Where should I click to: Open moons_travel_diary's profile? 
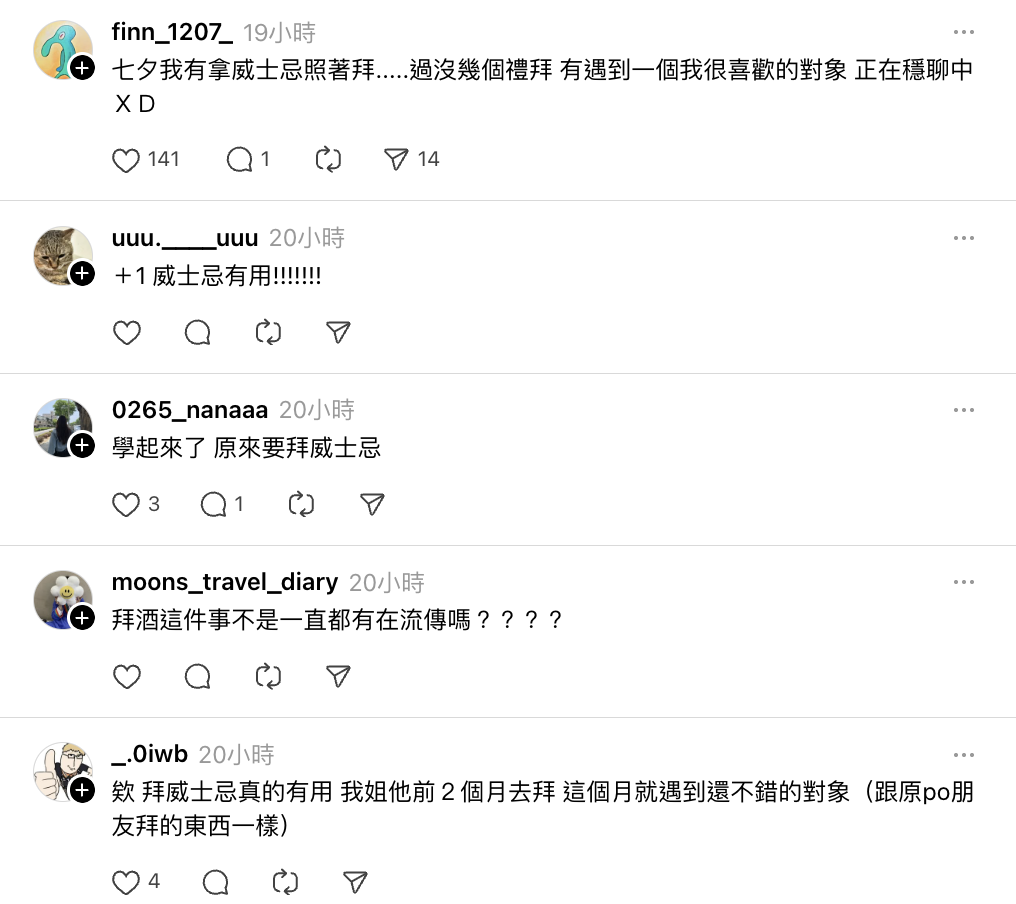(x=225, y=582)
